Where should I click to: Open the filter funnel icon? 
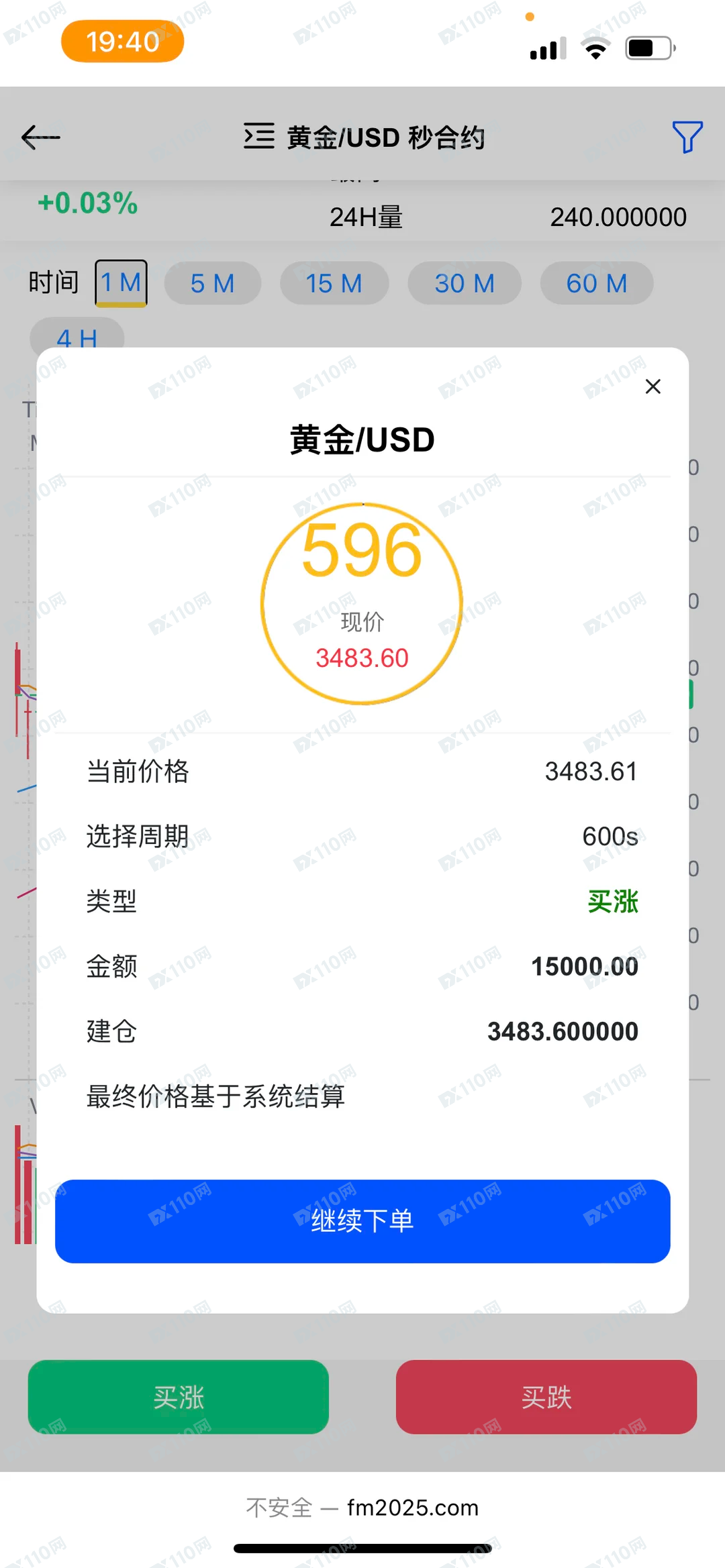click(686, 137)
